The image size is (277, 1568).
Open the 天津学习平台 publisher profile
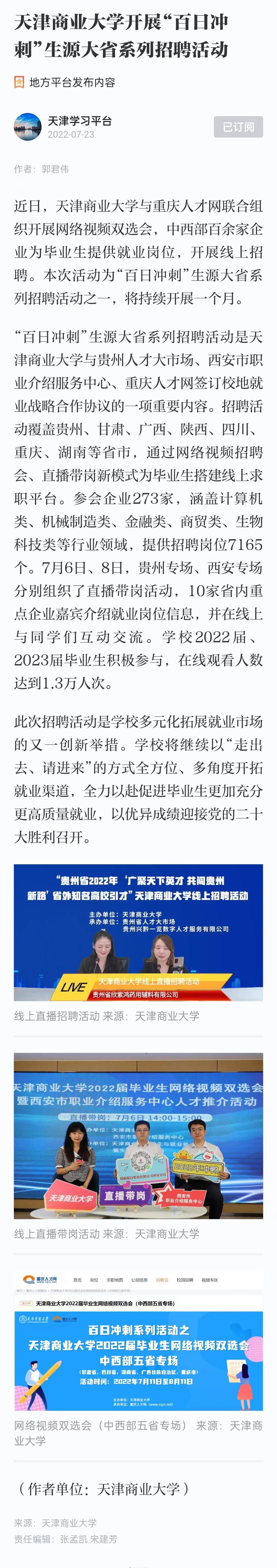tap(79, 121)
